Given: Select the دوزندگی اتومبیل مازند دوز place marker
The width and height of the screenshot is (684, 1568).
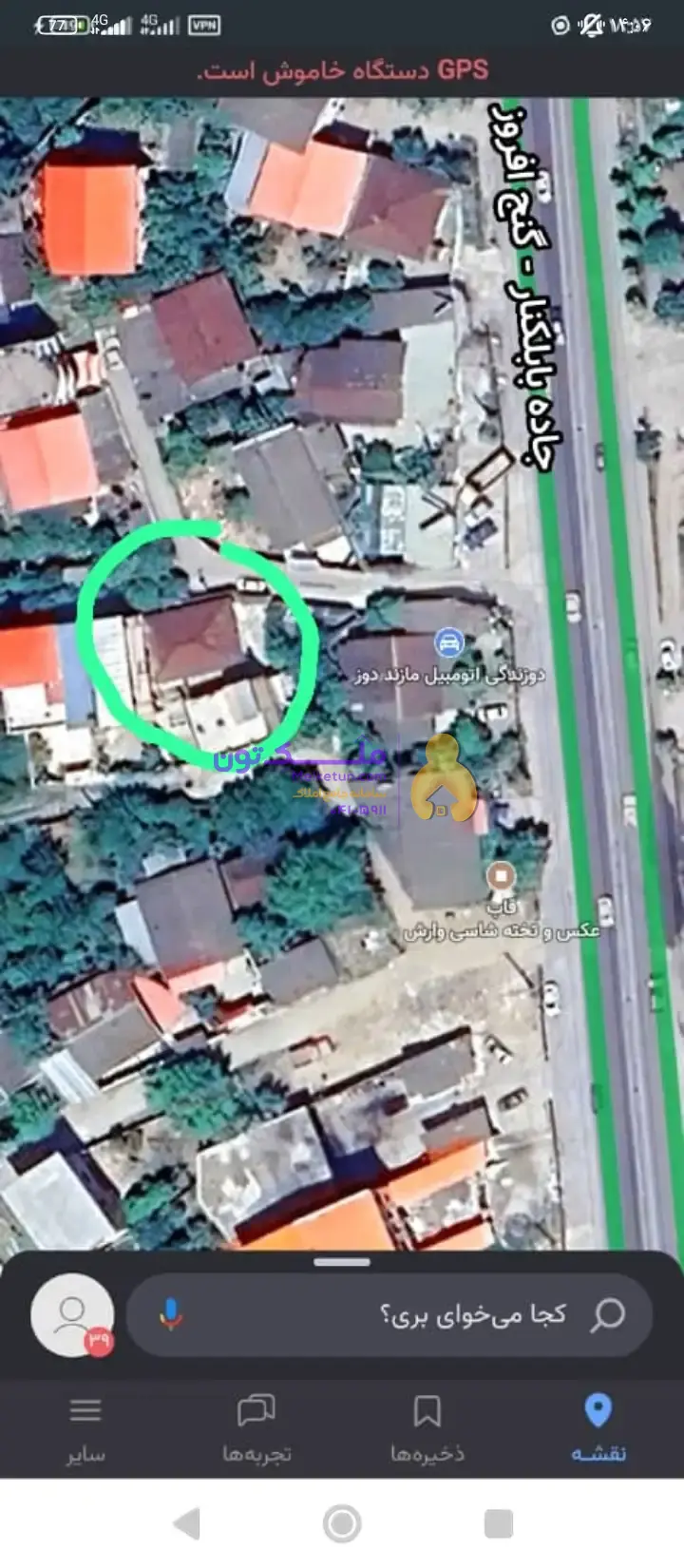Looking at the screenshot, I should tap(449, 643).
